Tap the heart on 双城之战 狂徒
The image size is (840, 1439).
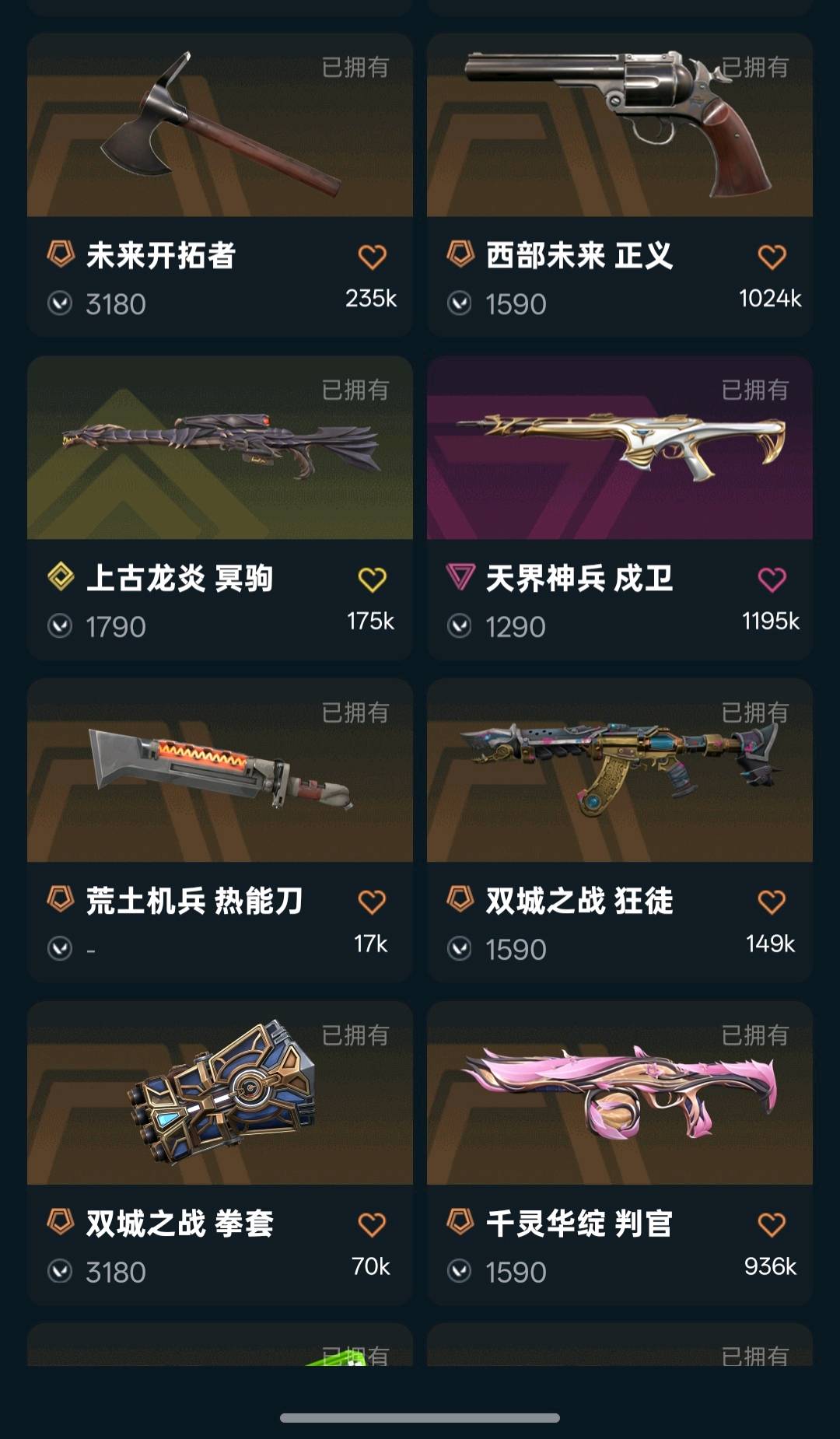tap(772, 902)
